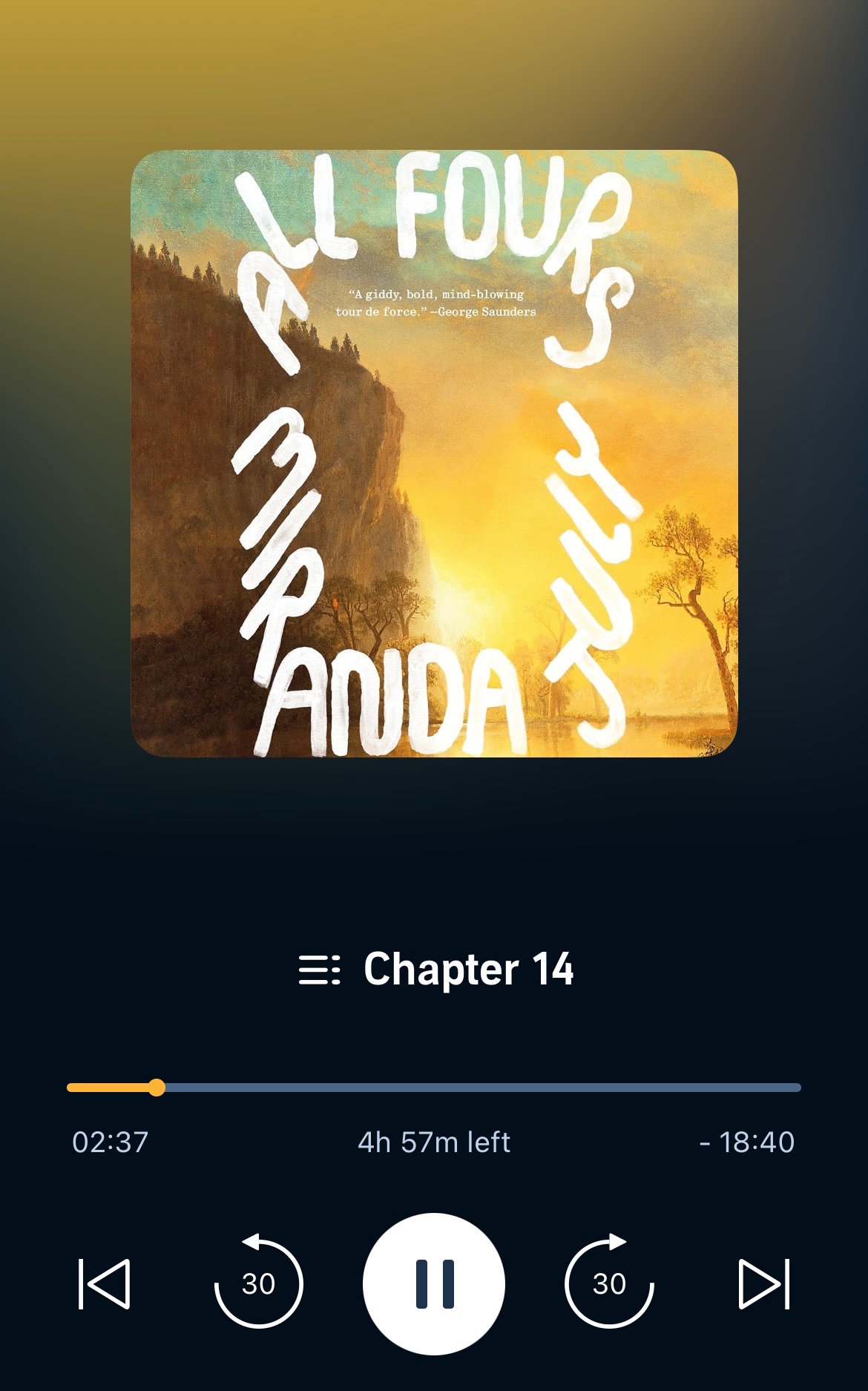Go to the previous chapter
This screenshot has width=868, height=1391.
click(105, 1283)
